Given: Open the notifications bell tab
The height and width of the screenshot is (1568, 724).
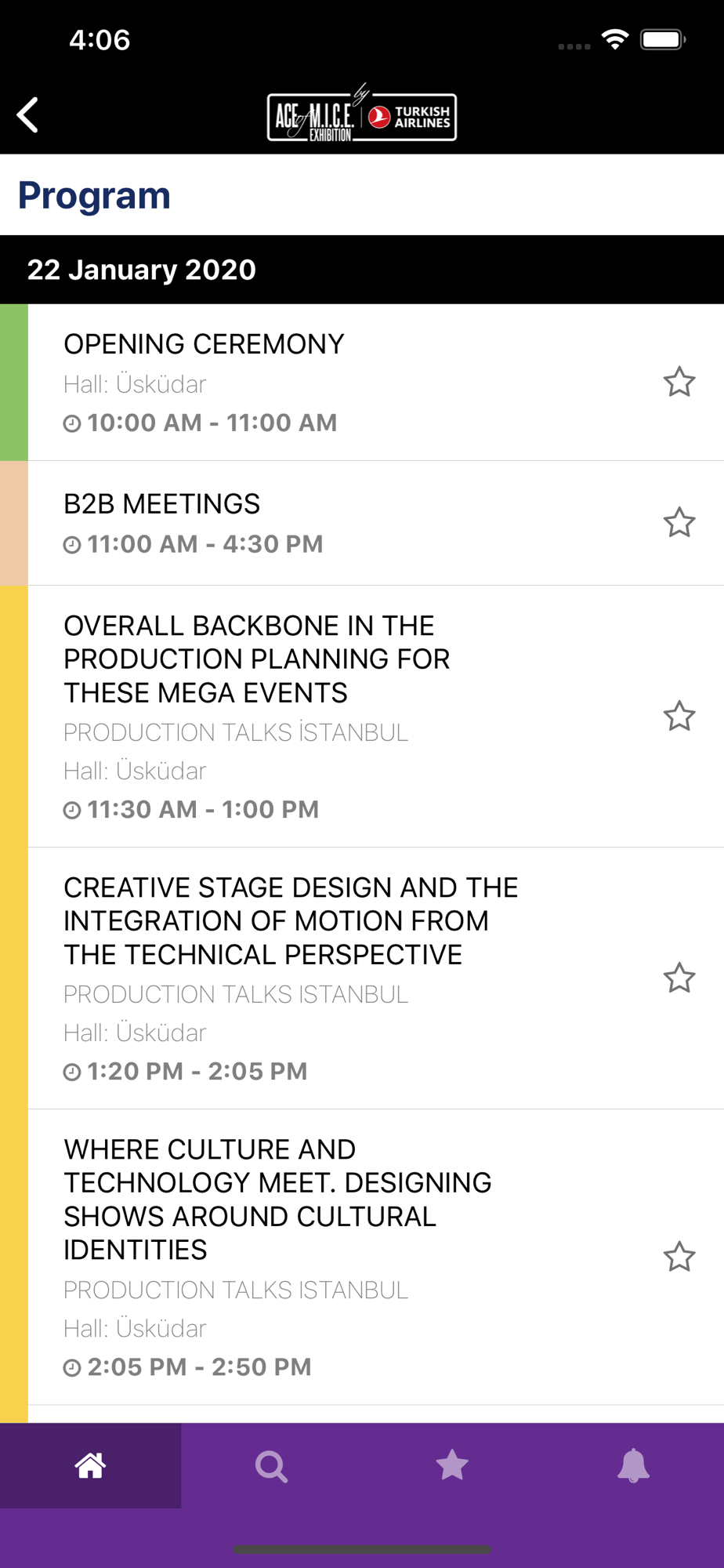Looking at the screenshot, I should tap(633, 1465).
